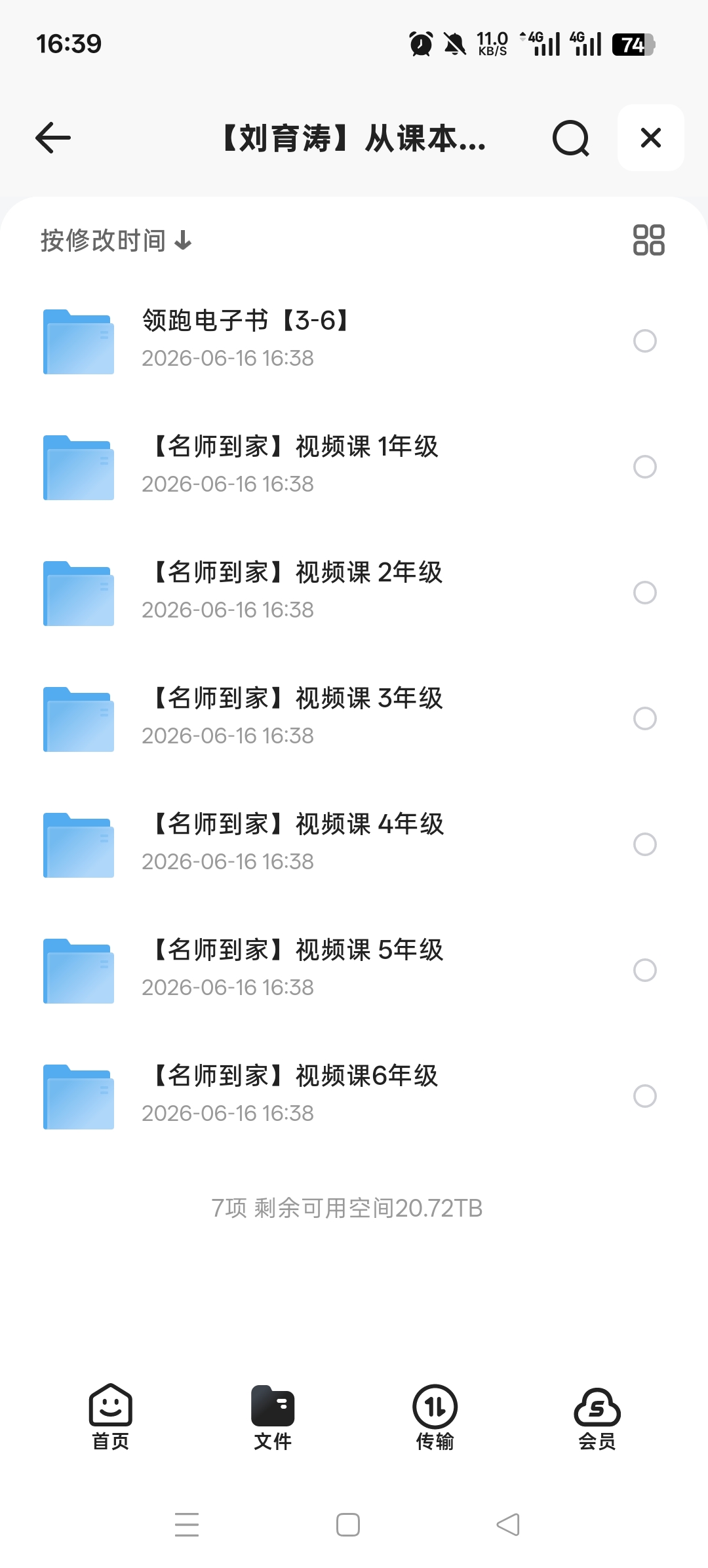Switch to the 文件 tab
Screen dimensions: 708x1568
[x=273, y=1417]
